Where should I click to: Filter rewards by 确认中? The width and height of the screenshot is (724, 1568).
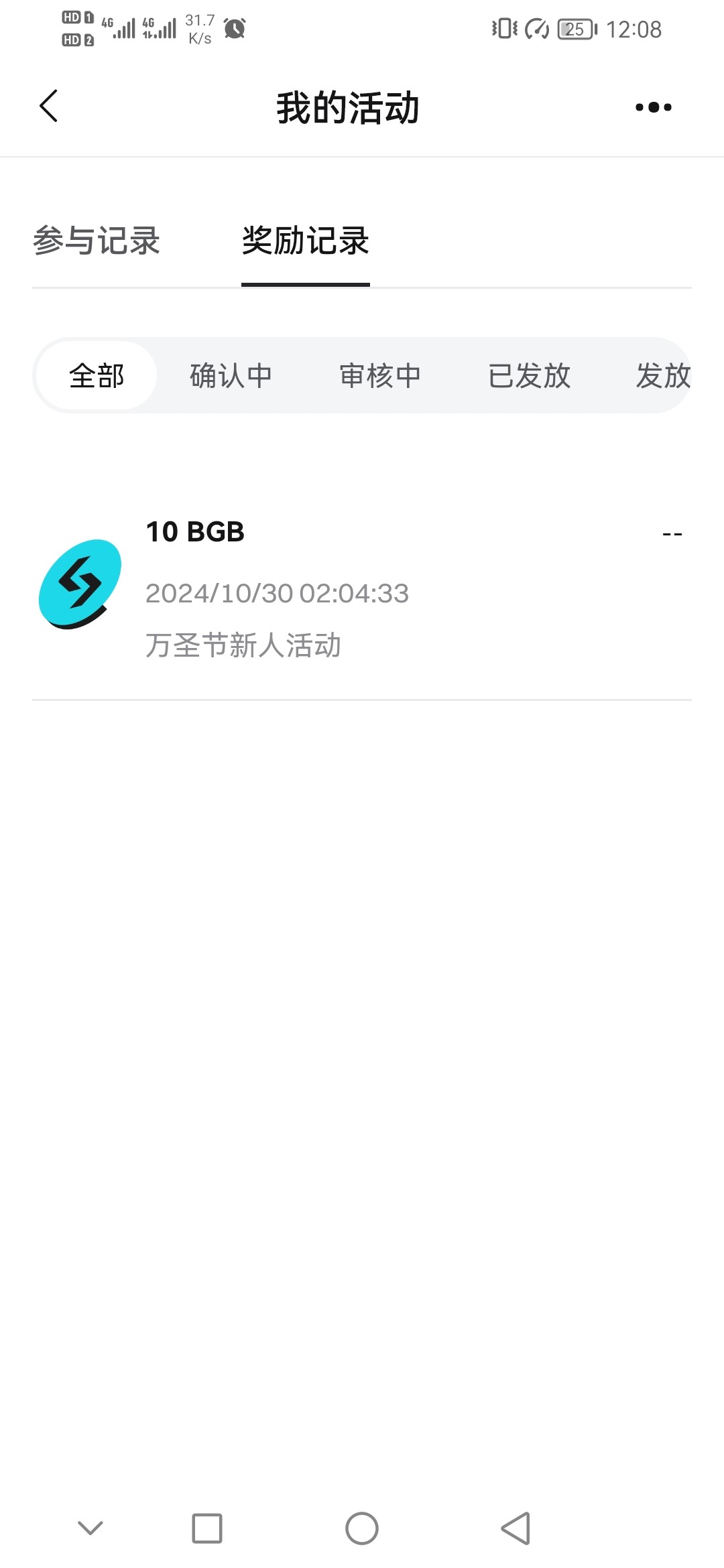231,375
